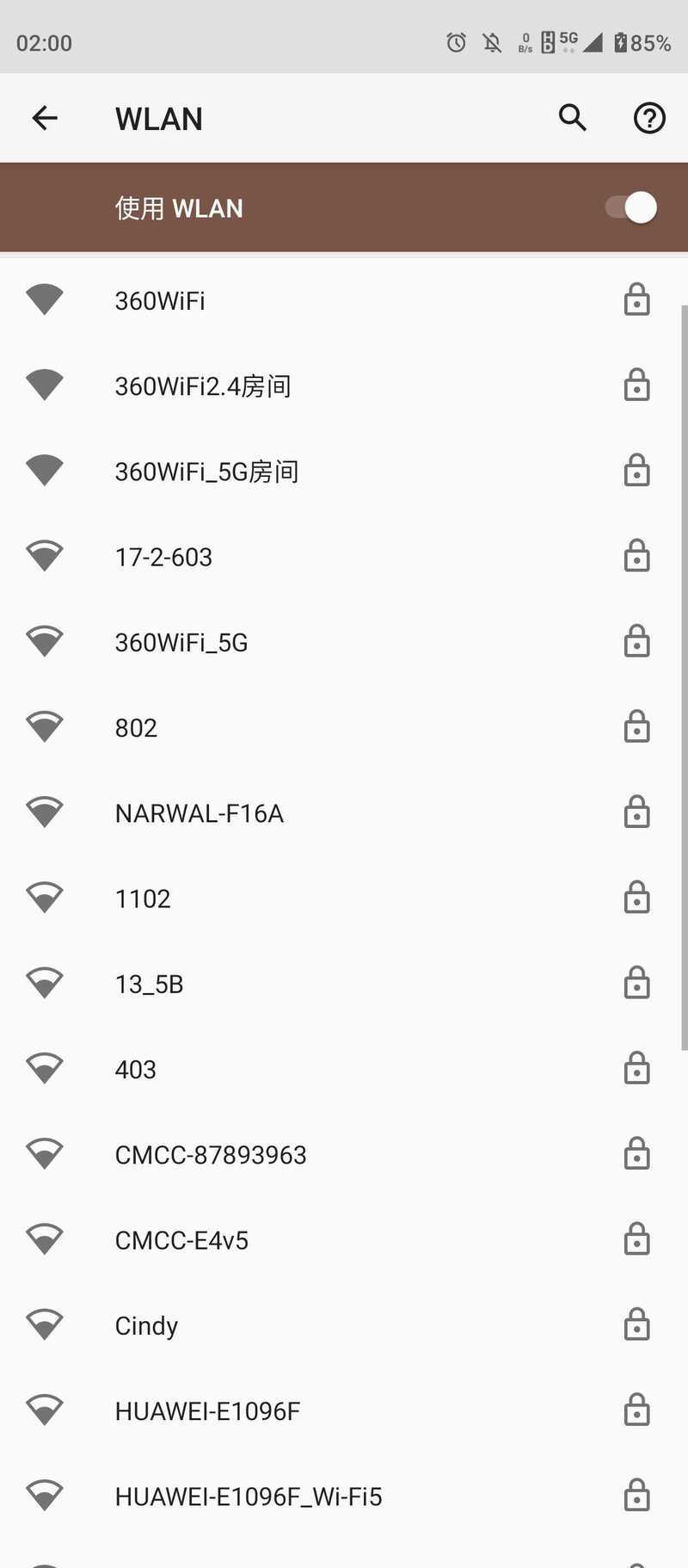Connect to the 13_5B network
This screenshot has width=688, height=1568.
pos(344,984)
